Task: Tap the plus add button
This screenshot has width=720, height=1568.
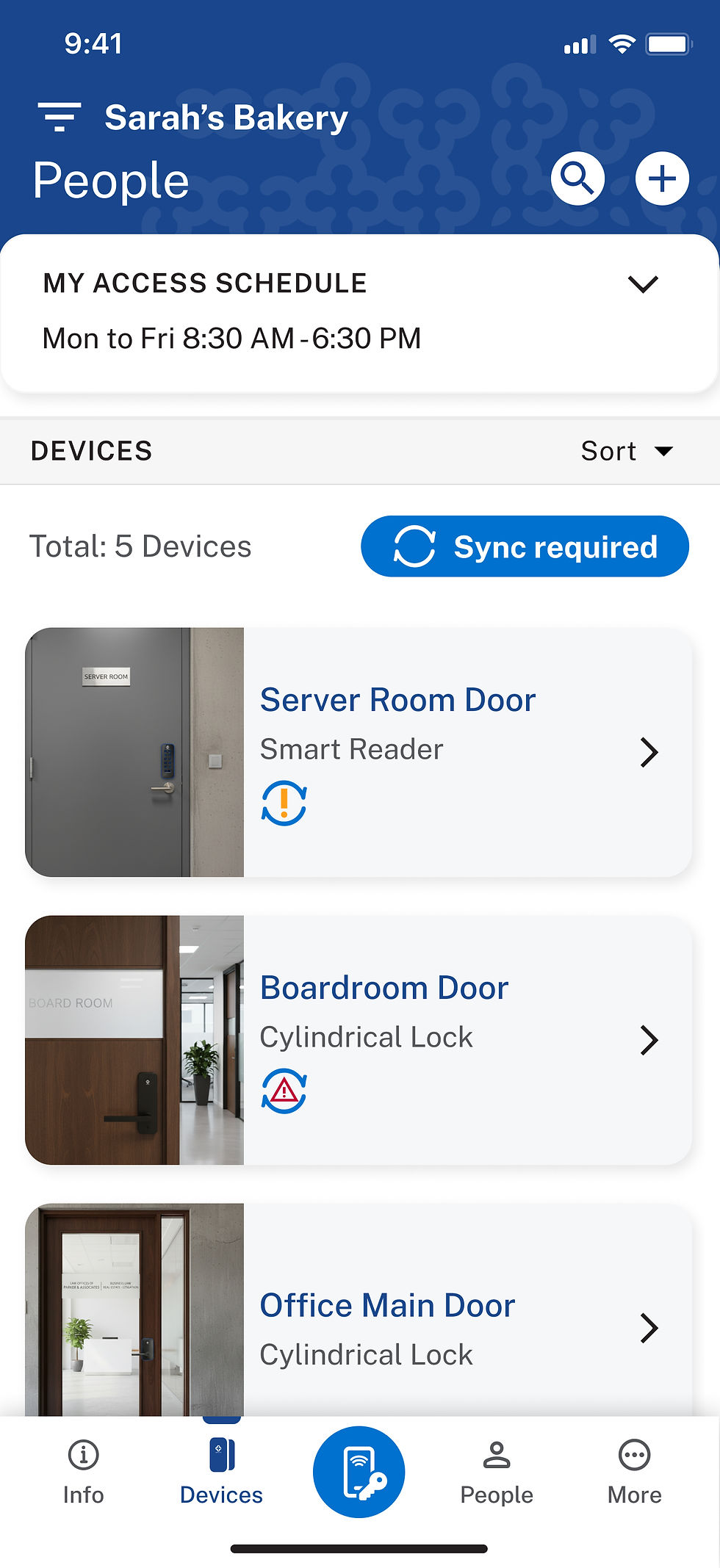Action: click(x=662, y=178)
